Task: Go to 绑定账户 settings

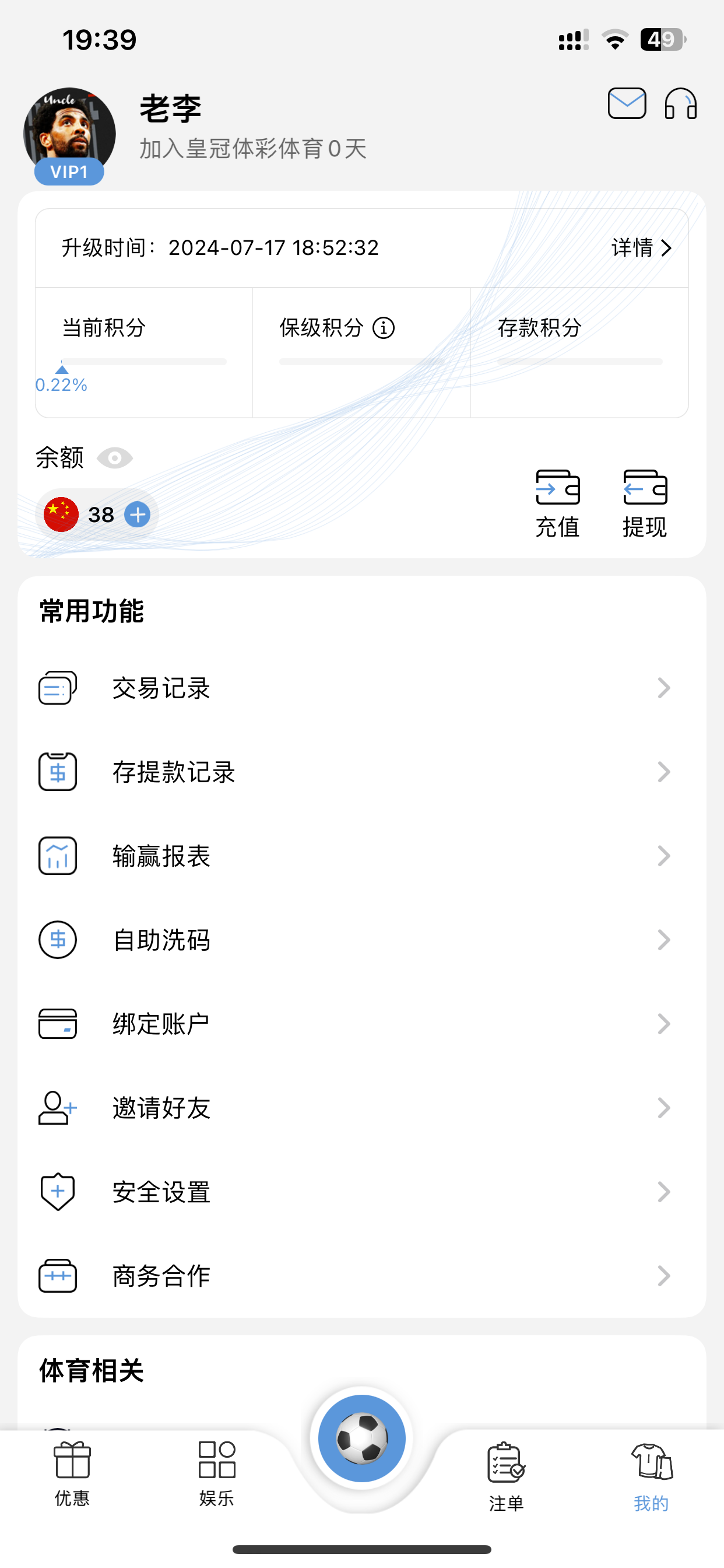Action: click(x=361, y=1024)
